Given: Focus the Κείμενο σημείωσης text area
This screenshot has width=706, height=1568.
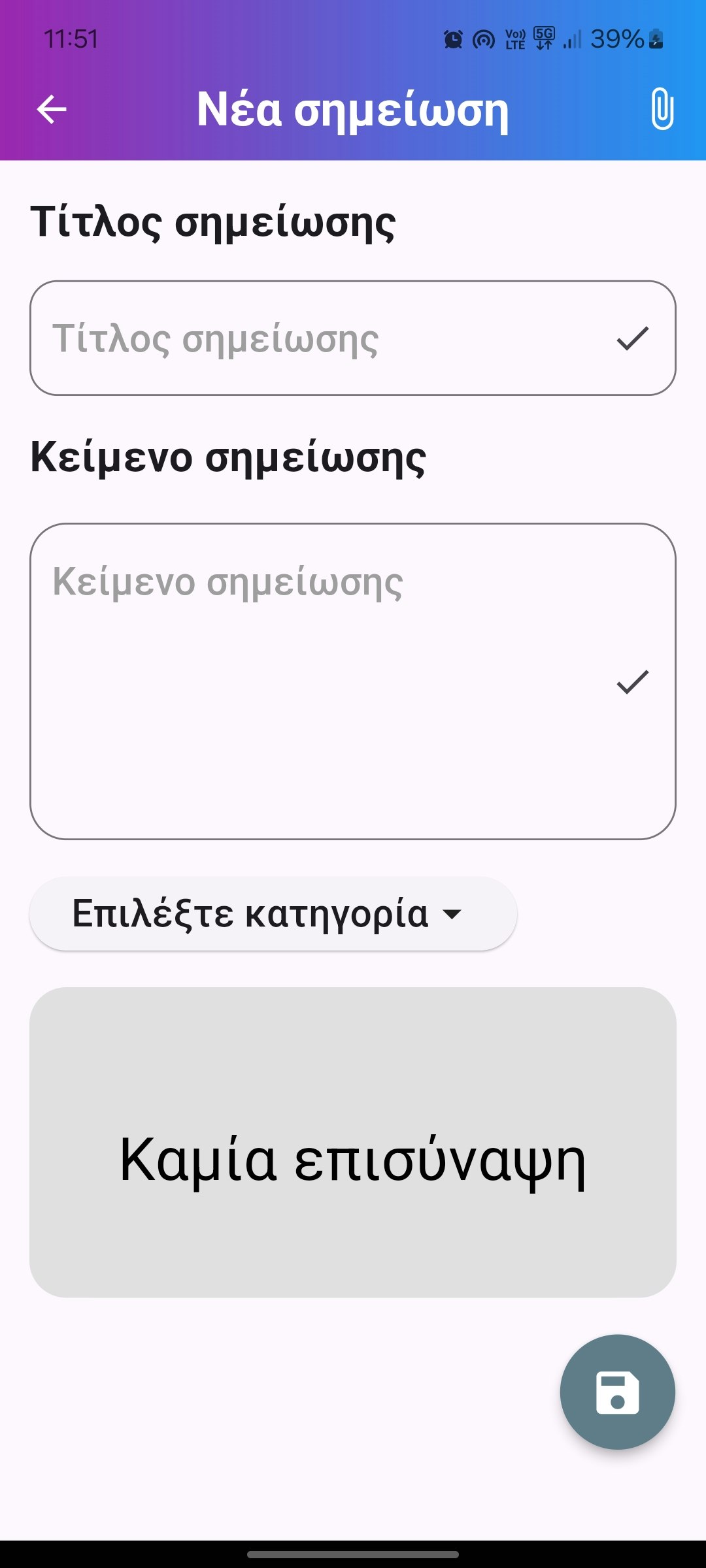Looking at the screenshot, I should click(x=320, y=681).
